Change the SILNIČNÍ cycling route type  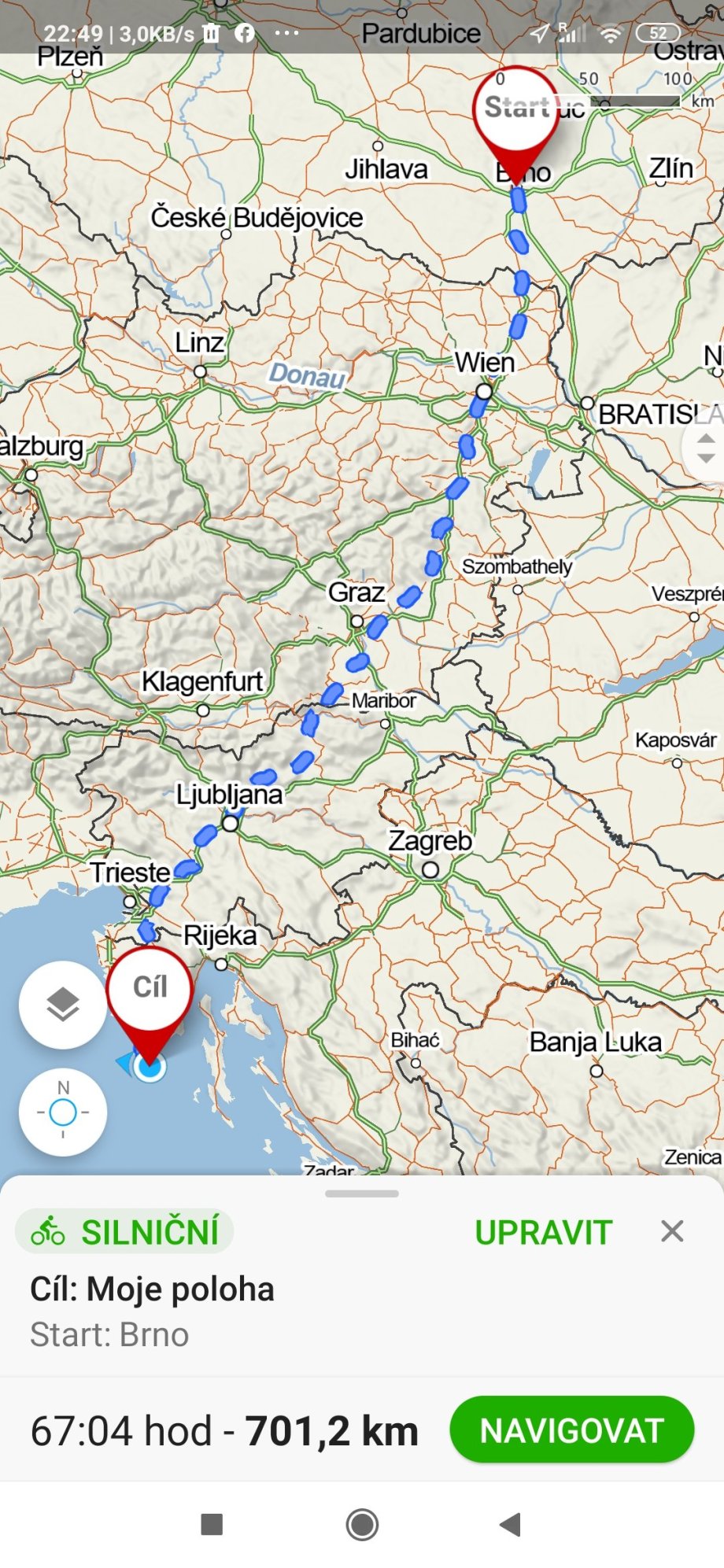[x=125, y=1232]
